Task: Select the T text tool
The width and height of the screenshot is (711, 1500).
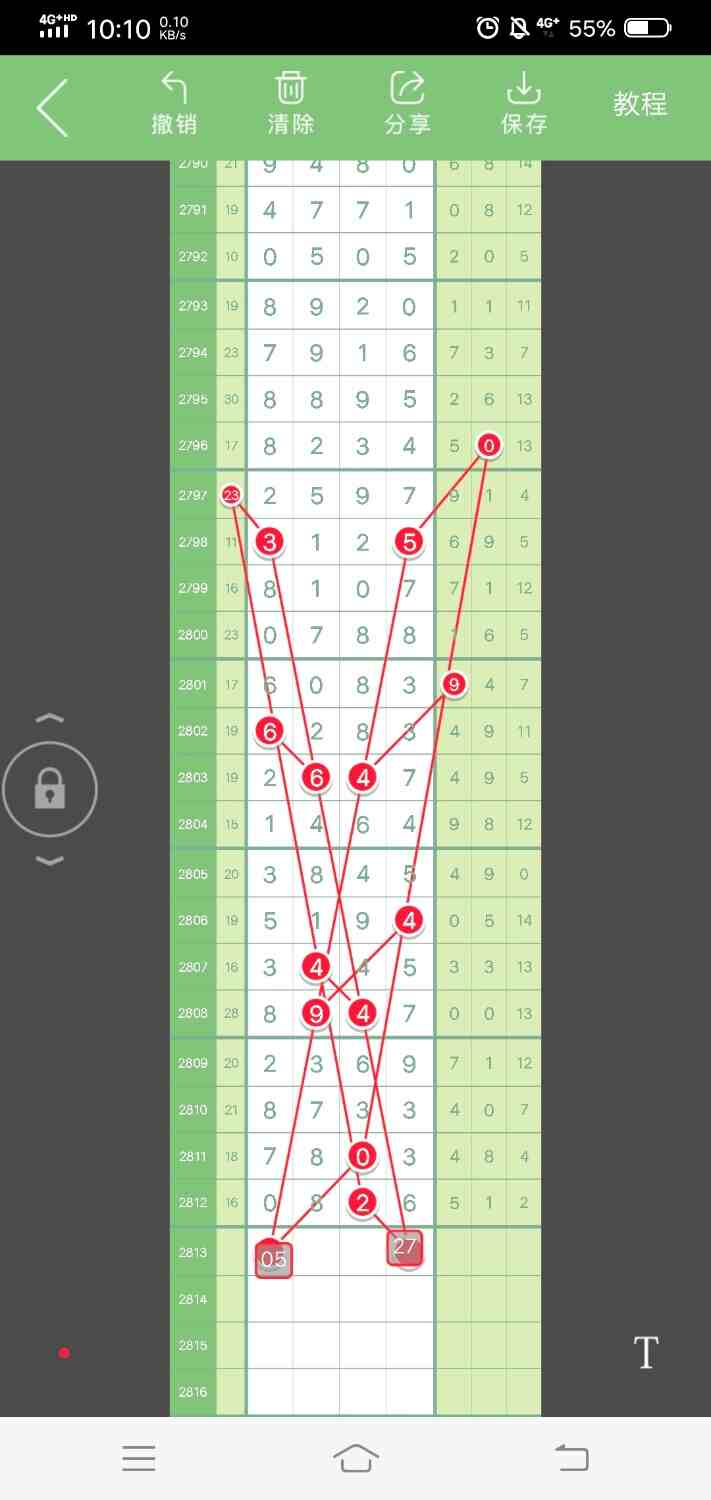Action: (646, 1353)
